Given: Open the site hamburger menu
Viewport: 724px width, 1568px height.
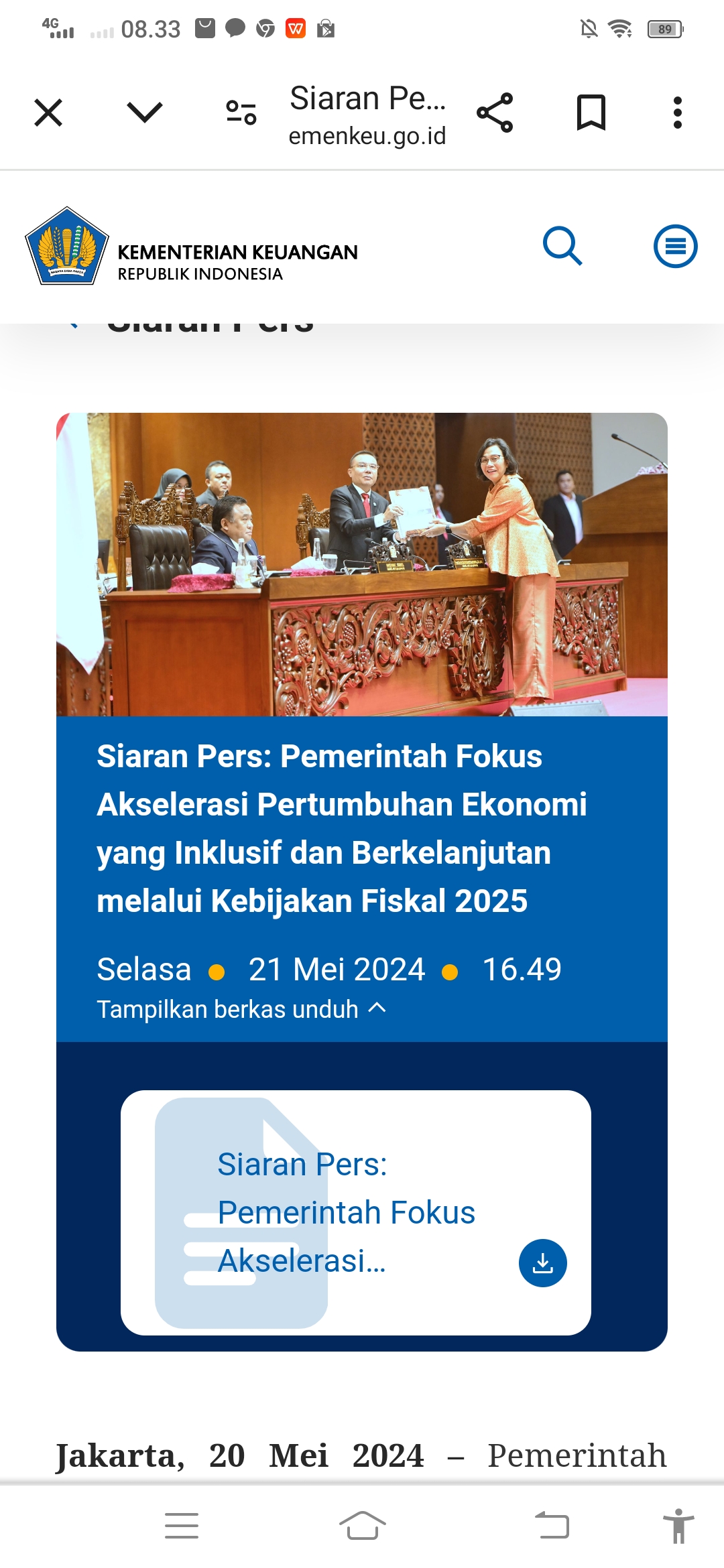Looking at the screenshot, I should point(676,246).
